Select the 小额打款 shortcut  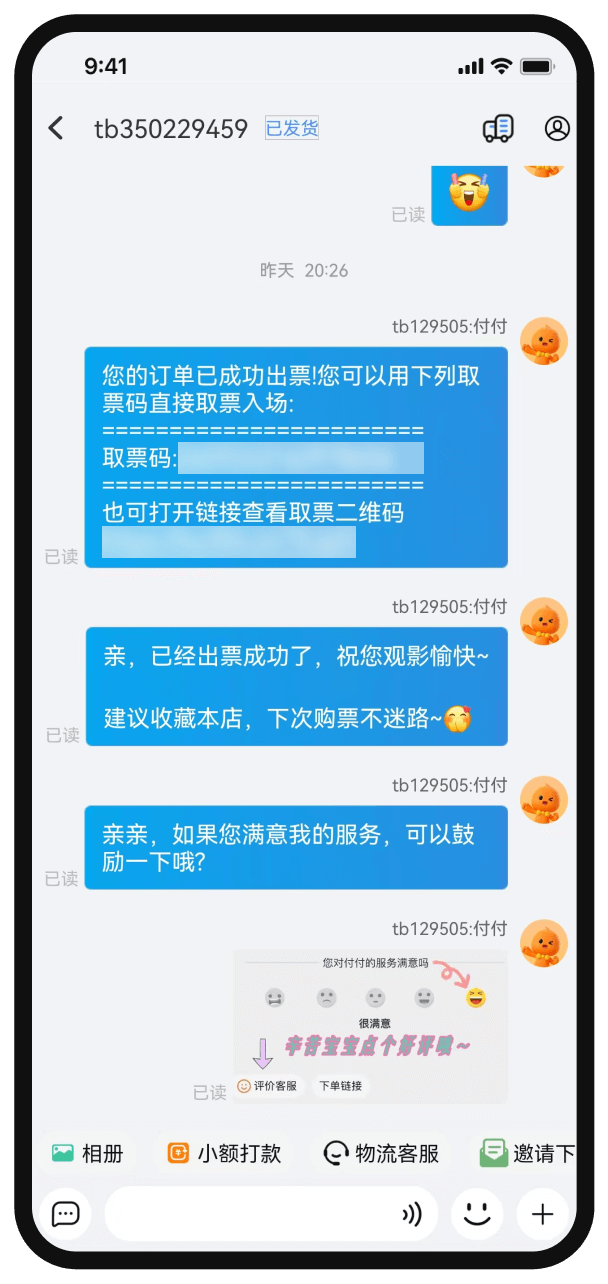click(225, 1153)
